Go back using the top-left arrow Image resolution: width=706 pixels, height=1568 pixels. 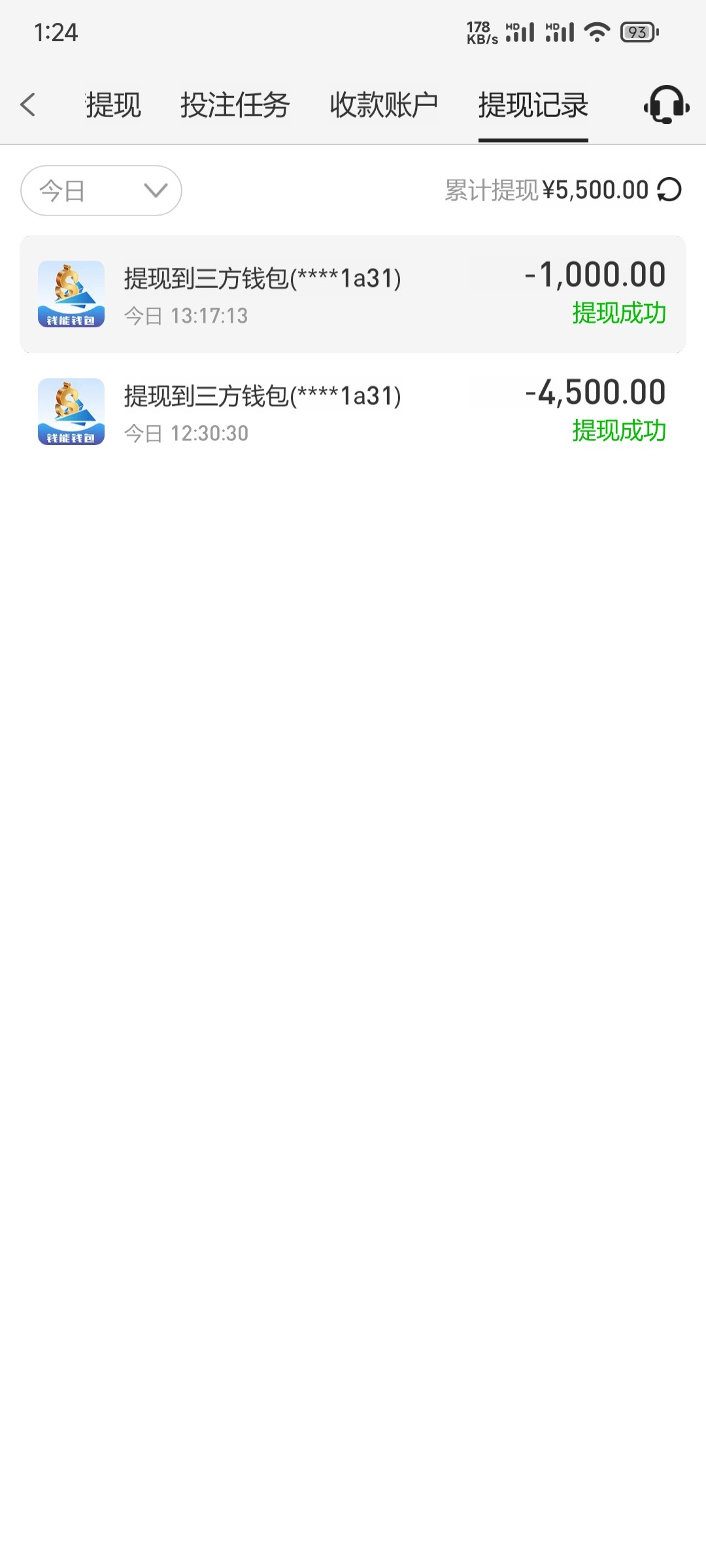pos(27,105)
